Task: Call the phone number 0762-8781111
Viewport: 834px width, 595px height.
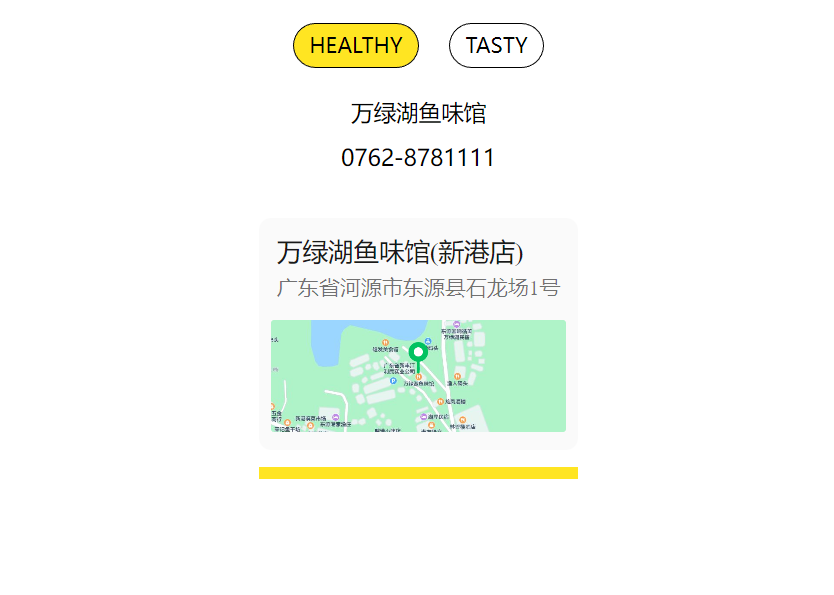Action: 418,158
